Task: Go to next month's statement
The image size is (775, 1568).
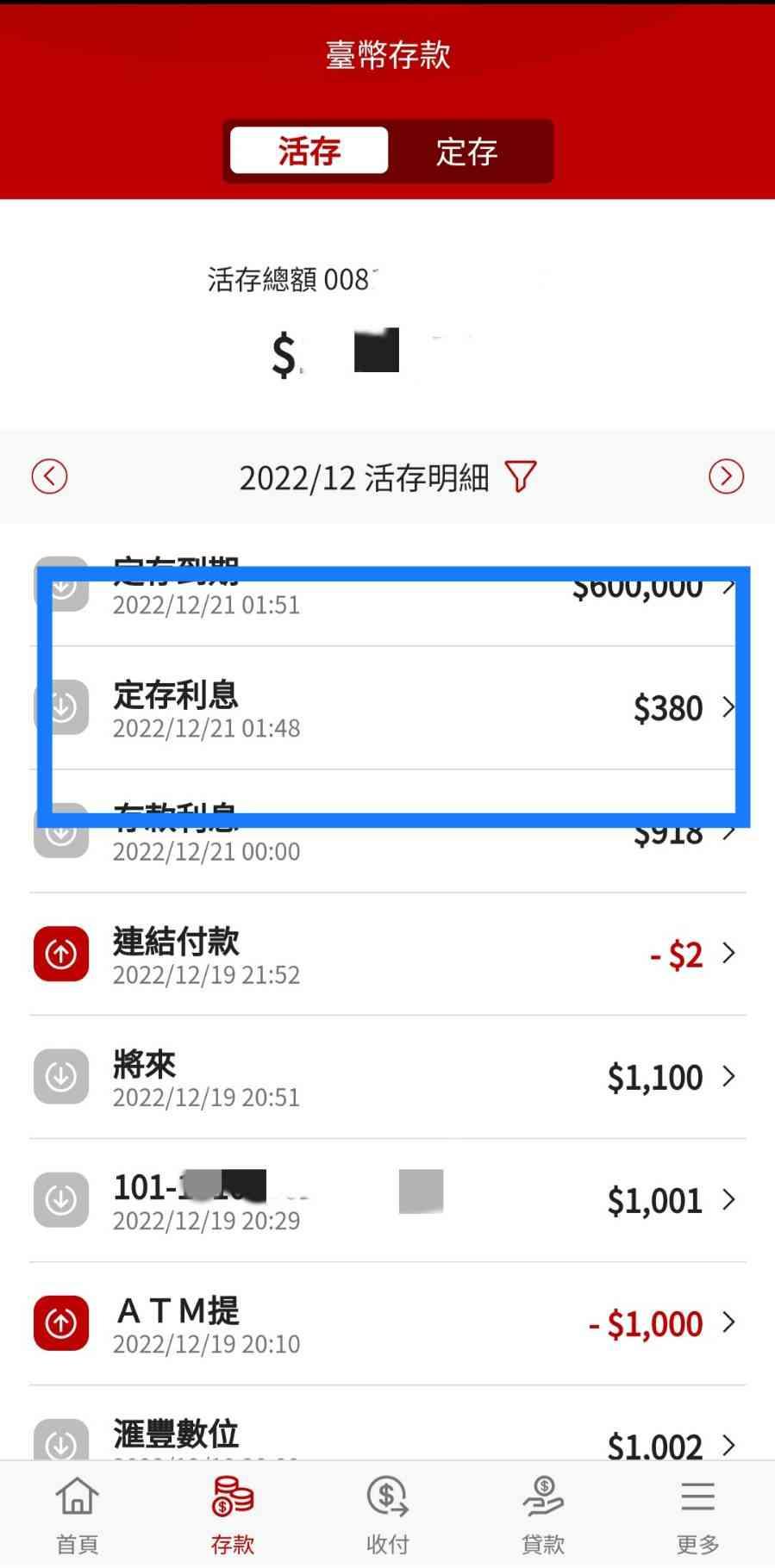Action: tap(726, 476)
